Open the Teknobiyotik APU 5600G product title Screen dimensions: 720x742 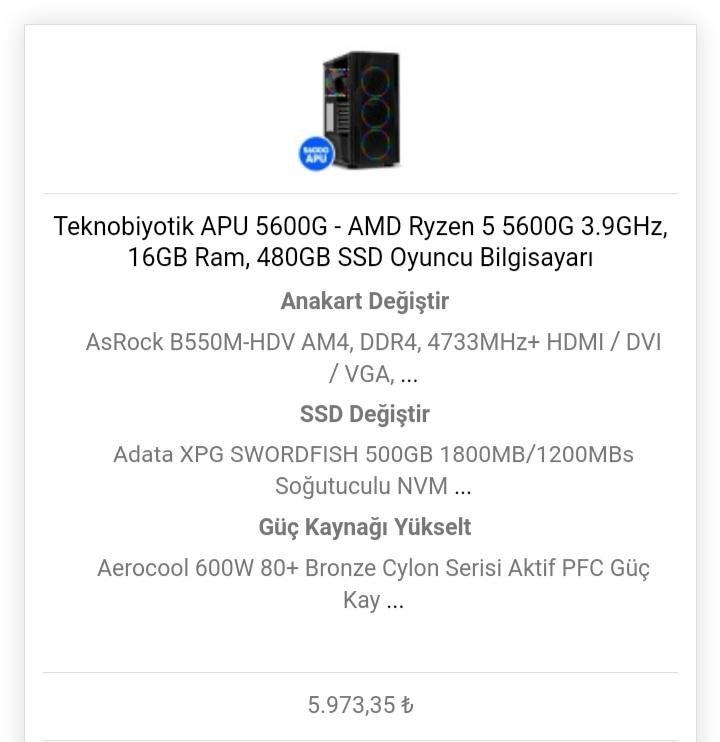(360, 242)
